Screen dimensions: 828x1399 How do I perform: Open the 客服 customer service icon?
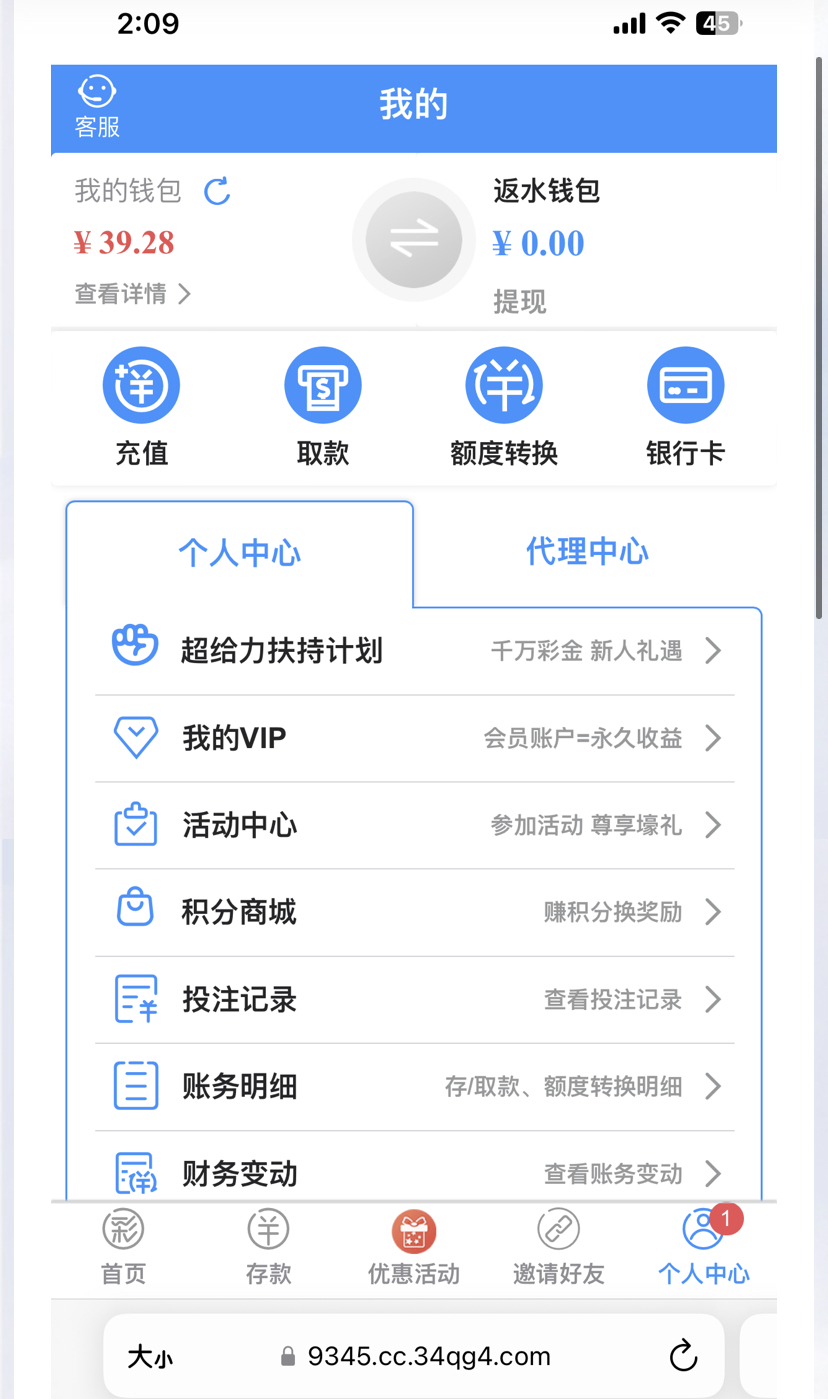97,107
